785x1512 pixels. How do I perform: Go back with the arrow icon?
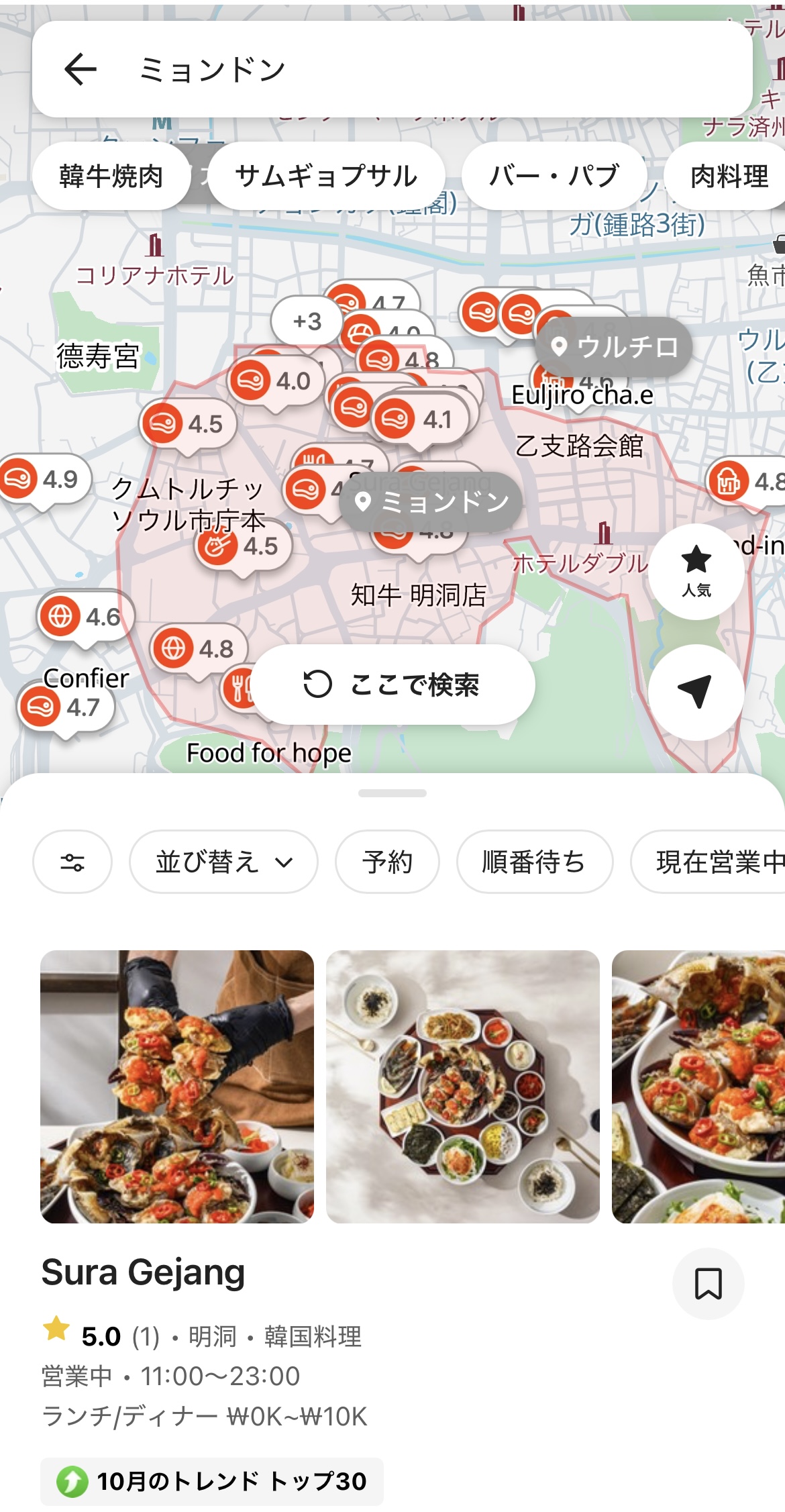(81, 70)
